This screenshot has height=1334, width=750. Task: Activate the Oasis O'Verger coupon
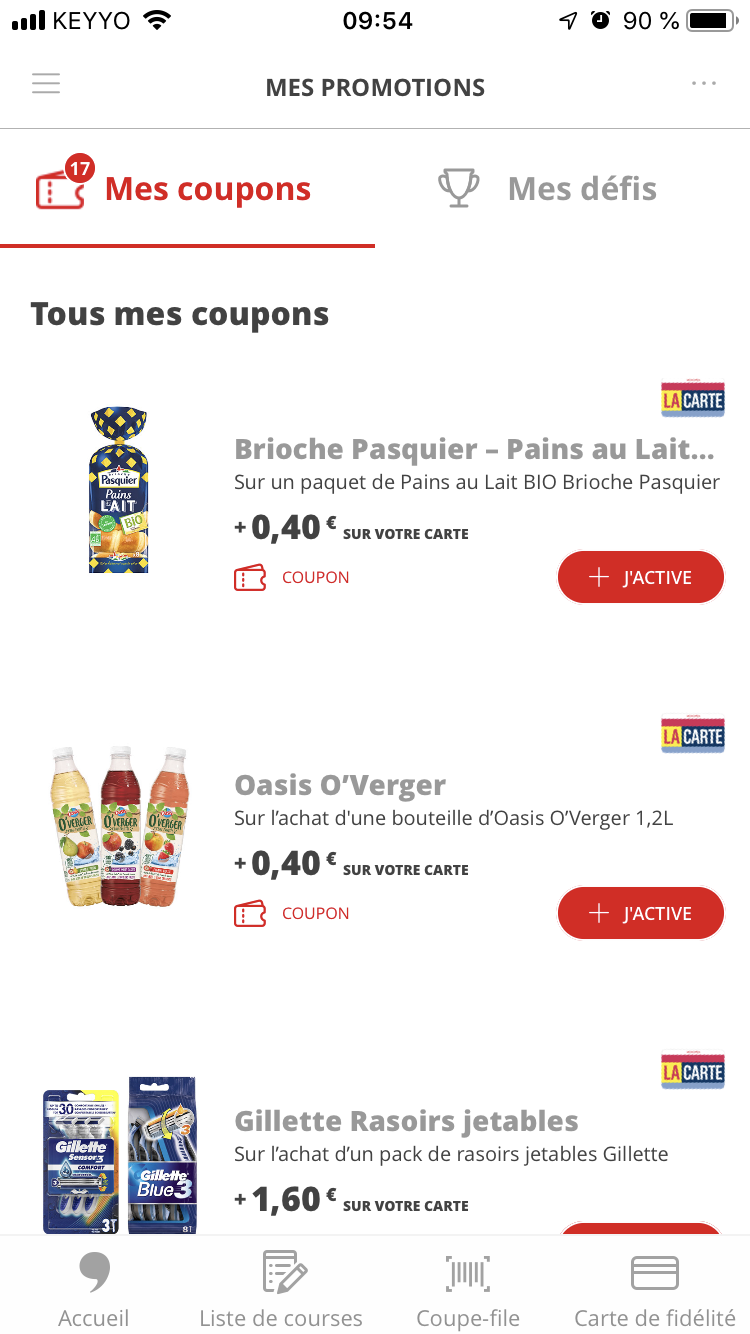click(640, 913)
